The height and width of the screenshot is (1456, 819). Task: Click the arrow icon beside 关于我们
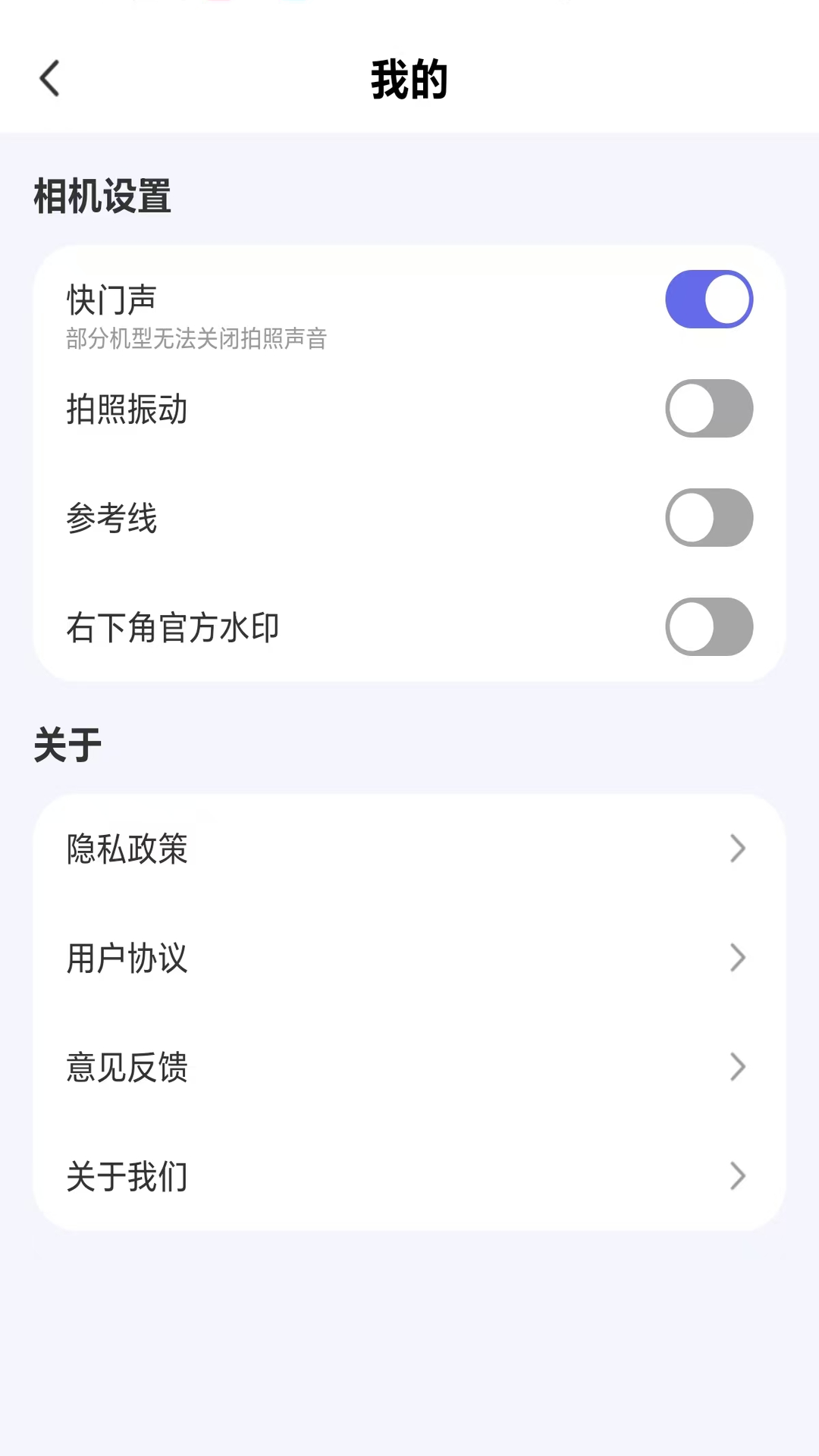coord(737,1176)
